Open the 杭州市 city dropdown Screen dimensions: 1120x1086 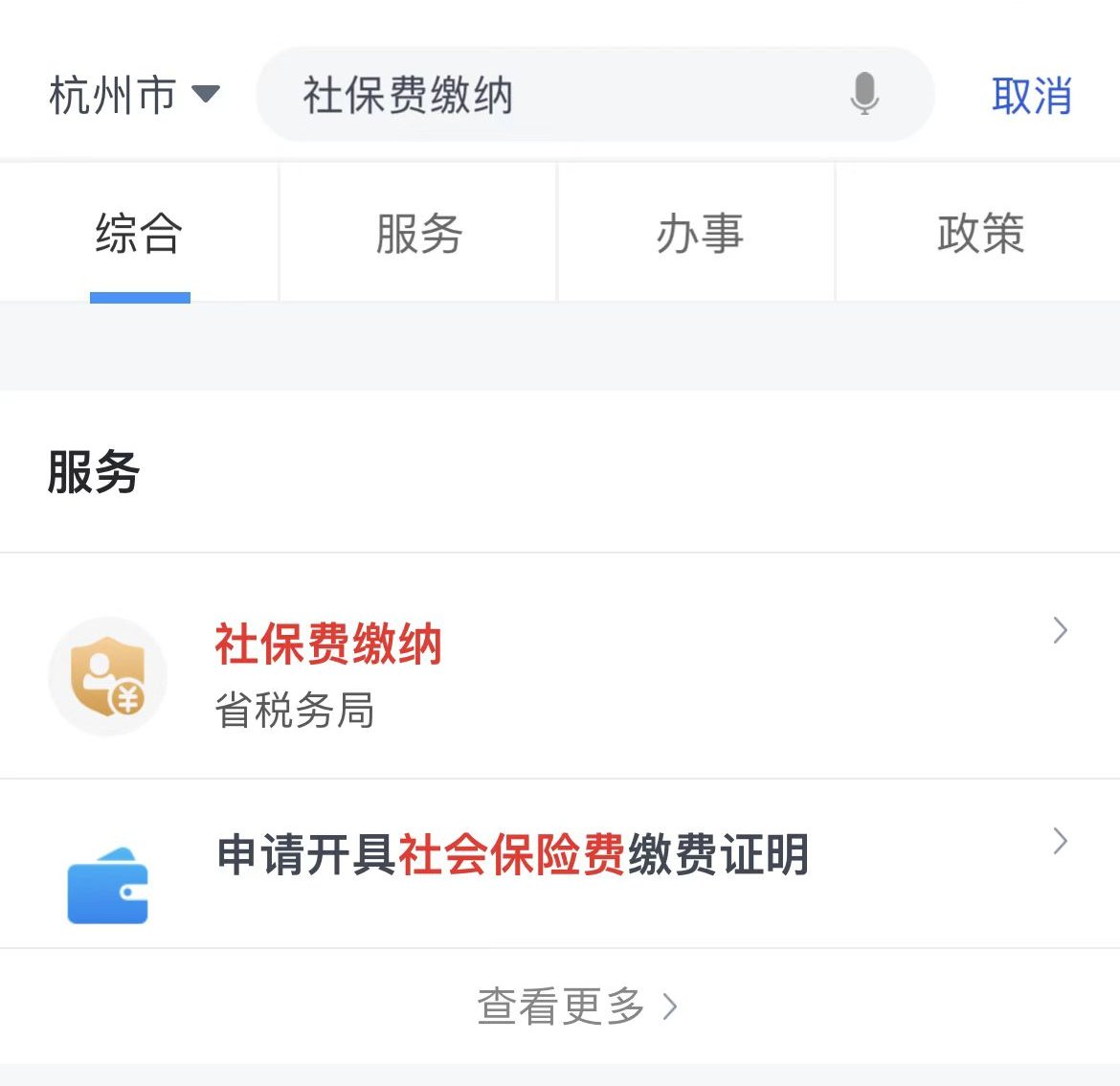click(x=134, y=96)
